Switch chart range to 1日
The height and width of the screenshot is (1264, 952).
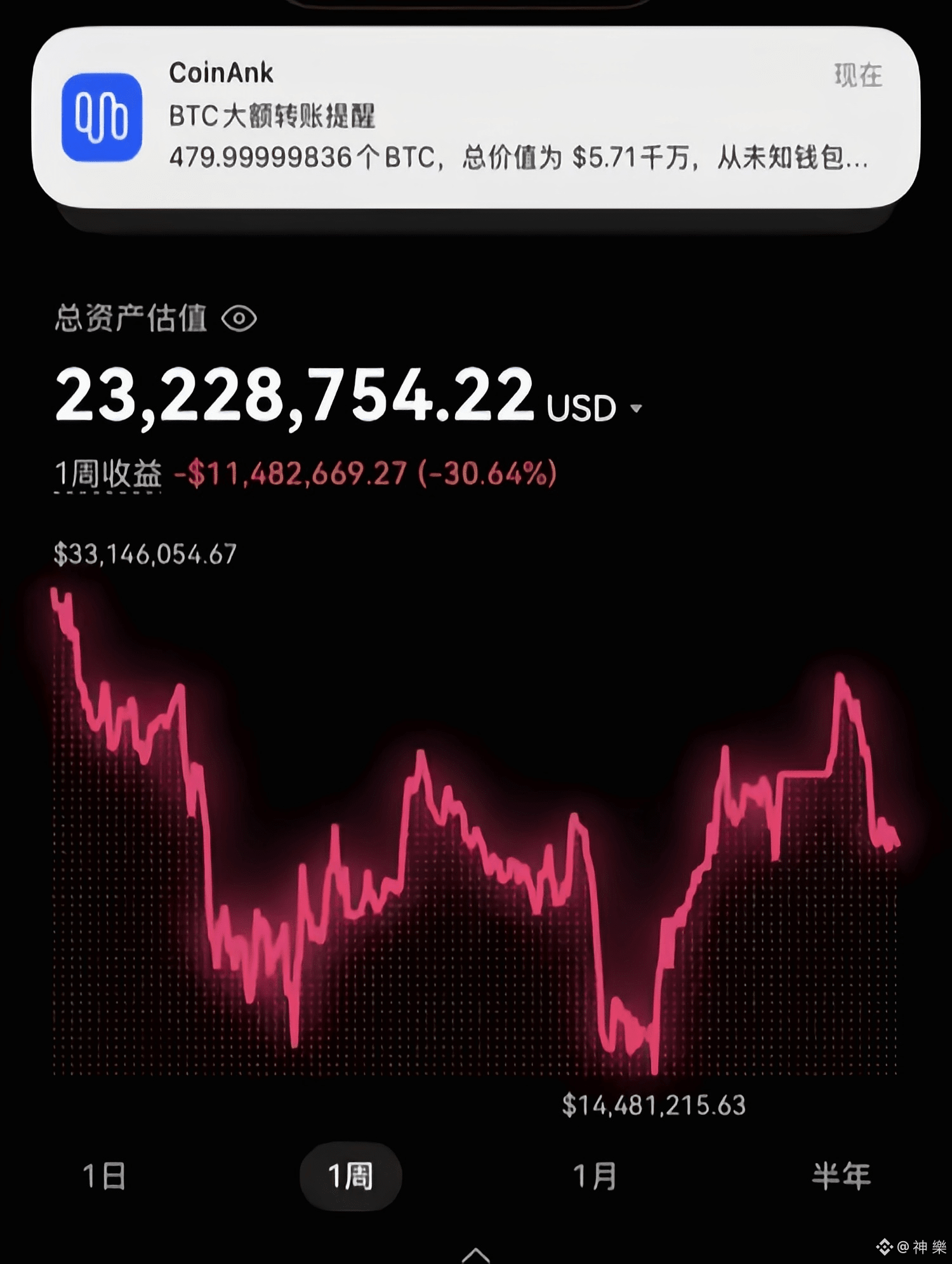104,1176
